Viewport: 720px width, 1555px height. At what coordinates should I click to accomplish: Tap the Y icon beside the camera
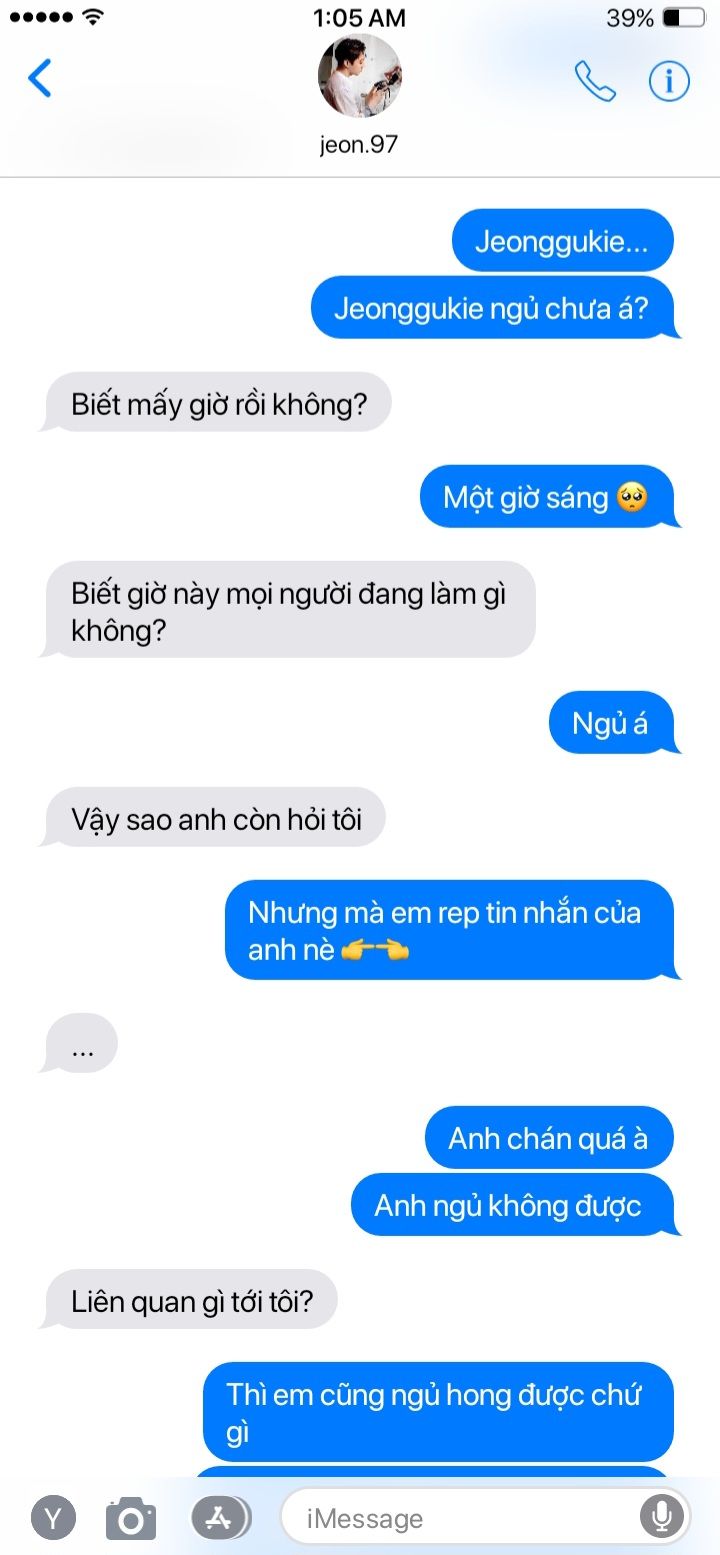(53, 1518)
